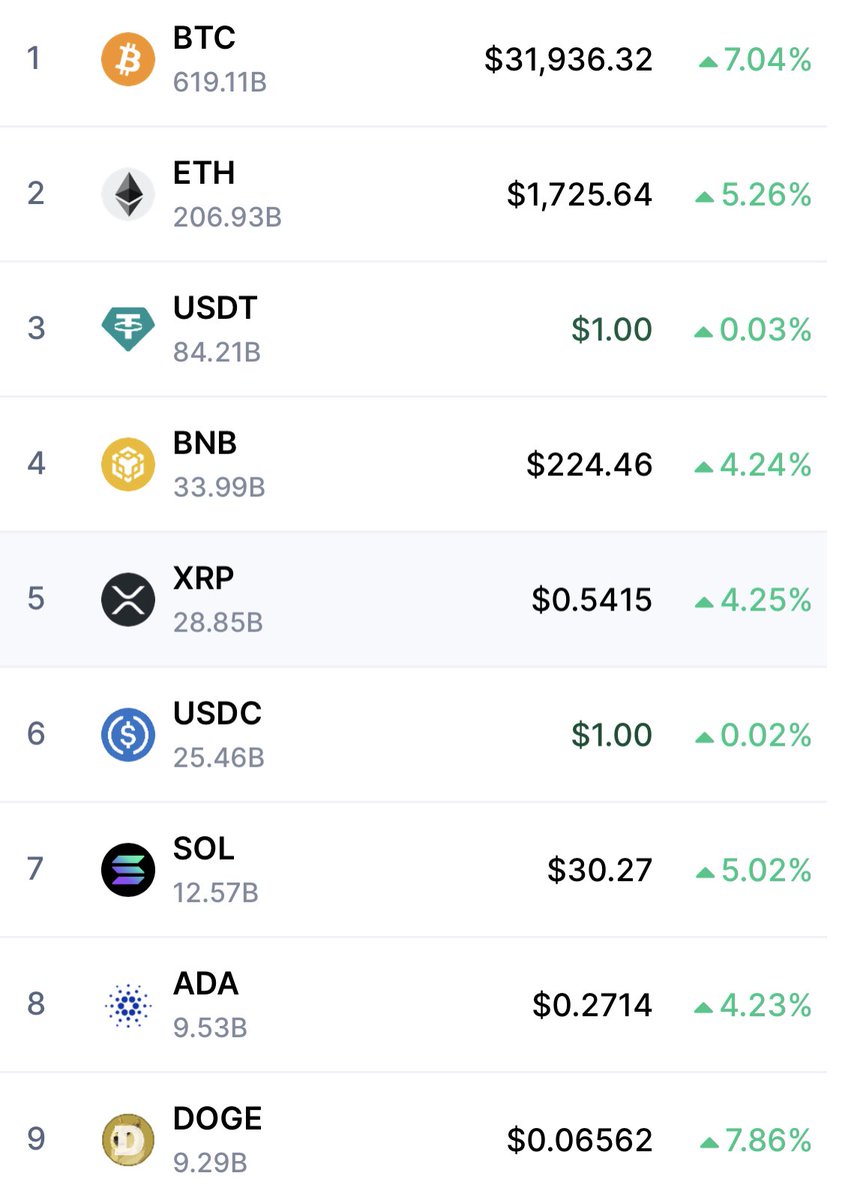Open ETH coin details
The width and height of the screenshot is (848, 1200).
pyautogui.click(x=413, y=194)
